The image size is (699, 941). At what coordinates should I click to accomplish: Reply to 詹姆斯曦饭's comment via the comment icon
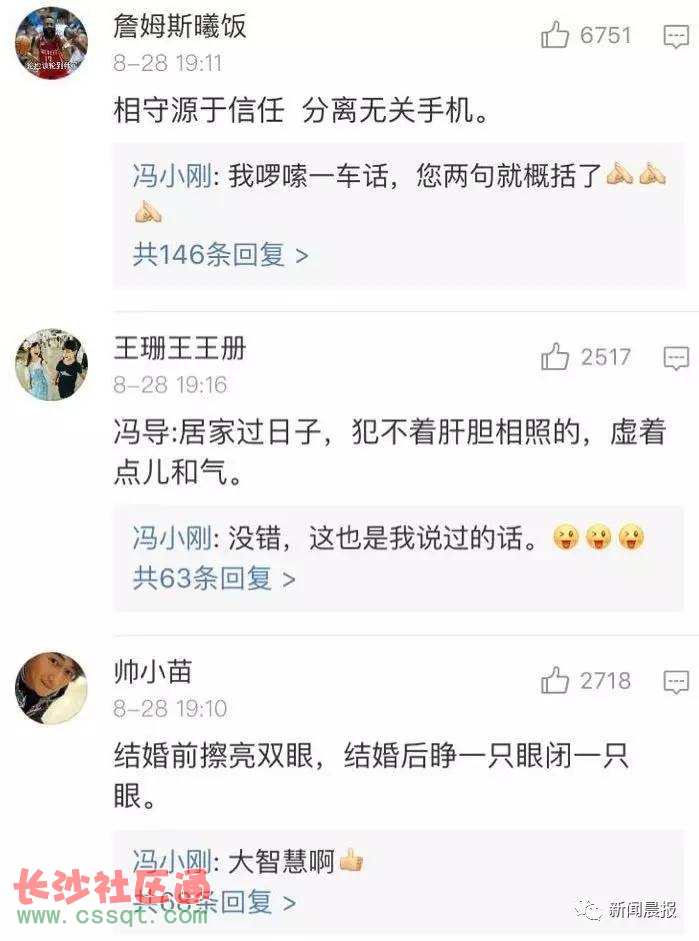677,37
